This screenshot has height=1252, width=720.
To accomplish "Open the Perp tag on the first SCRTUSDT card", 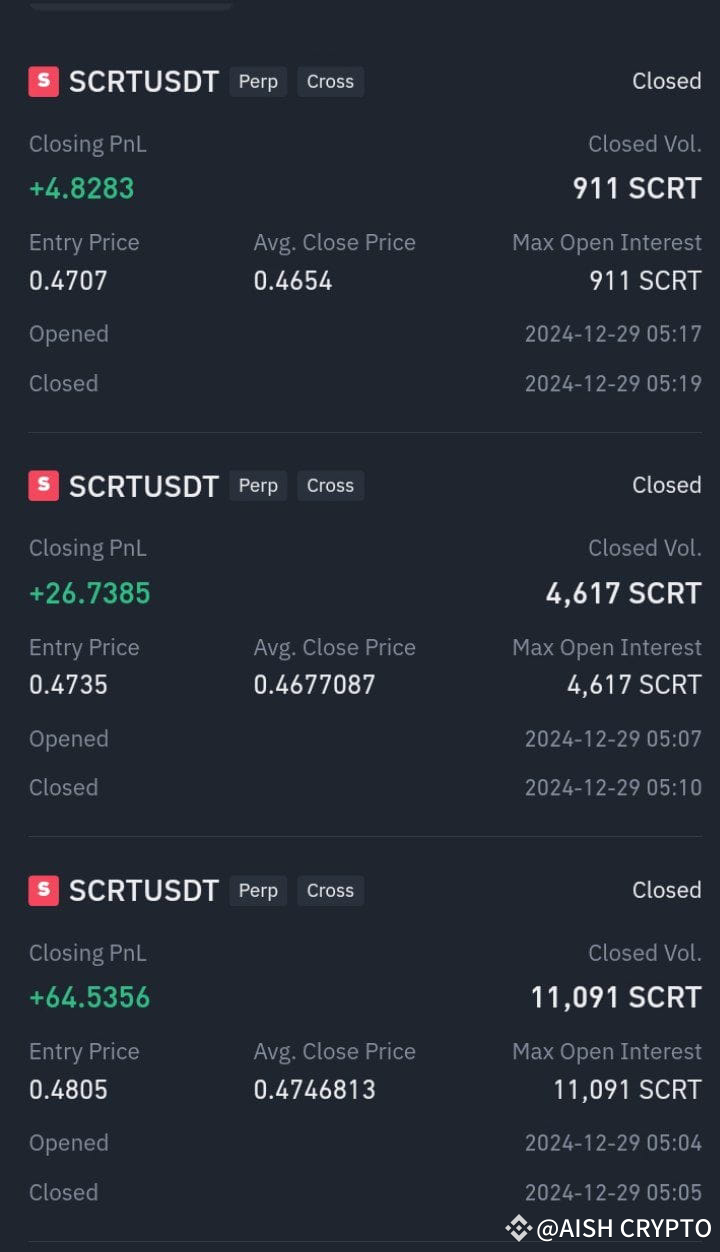I will [x=258, y=82].
